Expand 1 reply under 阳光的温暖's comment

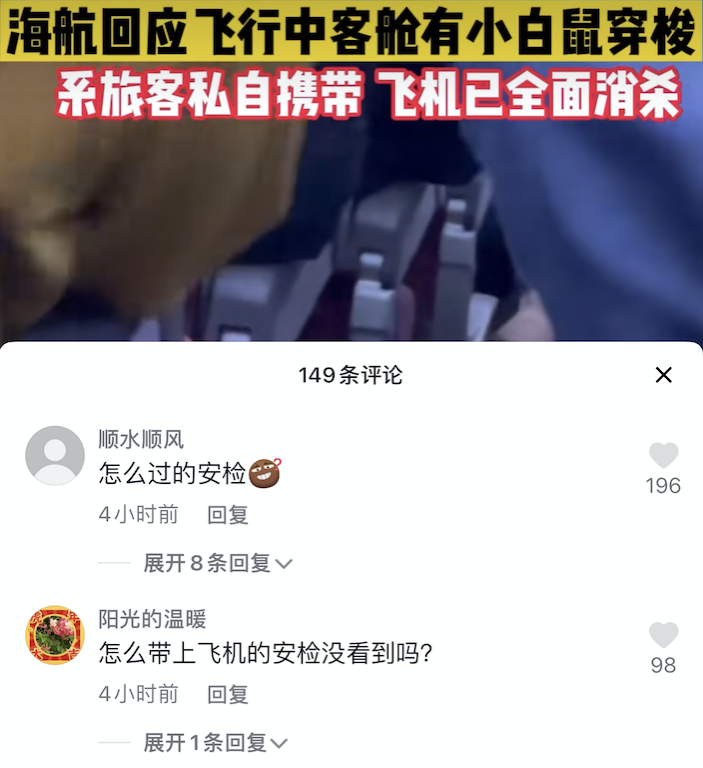click(x=215, y=743)
